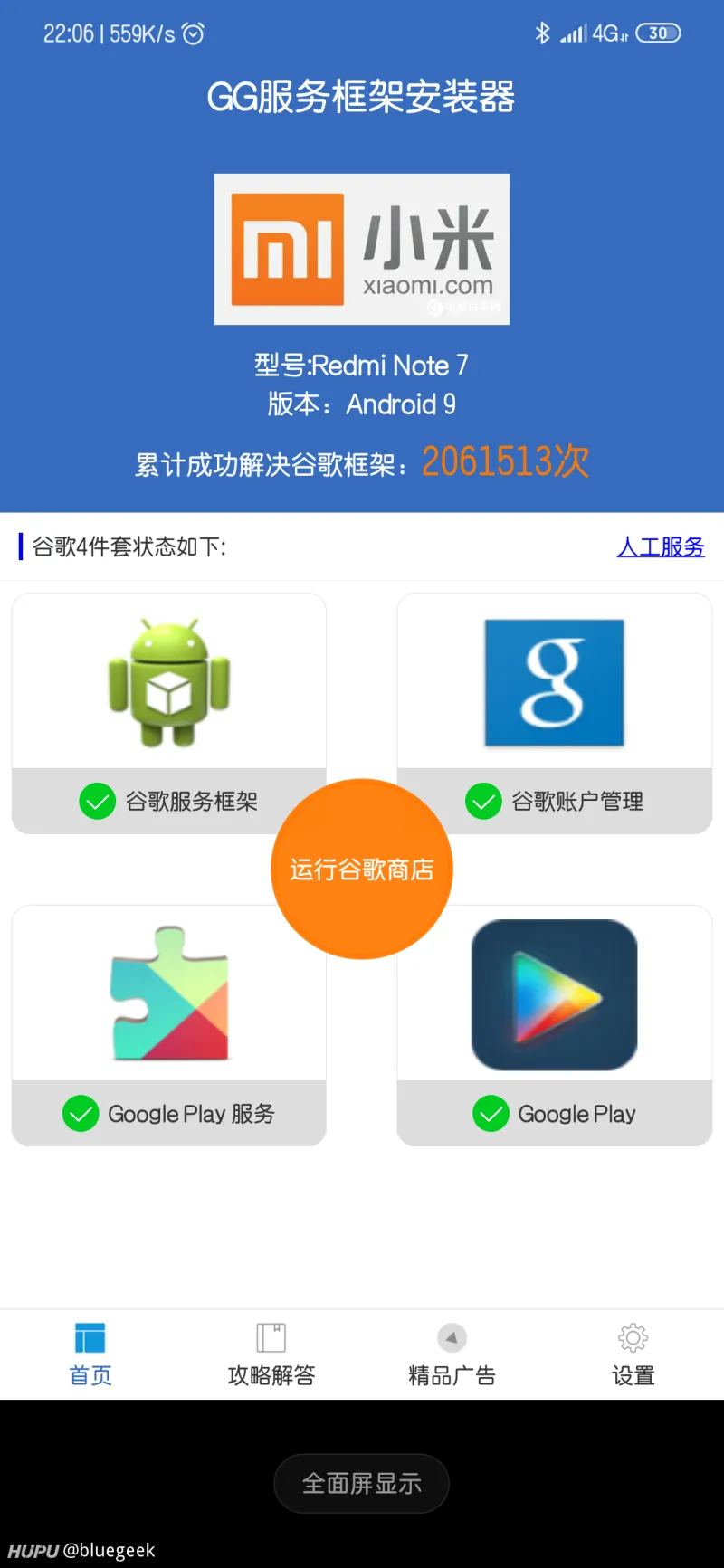Toggle the green checkmark on 谷歌服务框架
Screen dimensions: 724x1568
pyautogui.click(x=97, y=801)
